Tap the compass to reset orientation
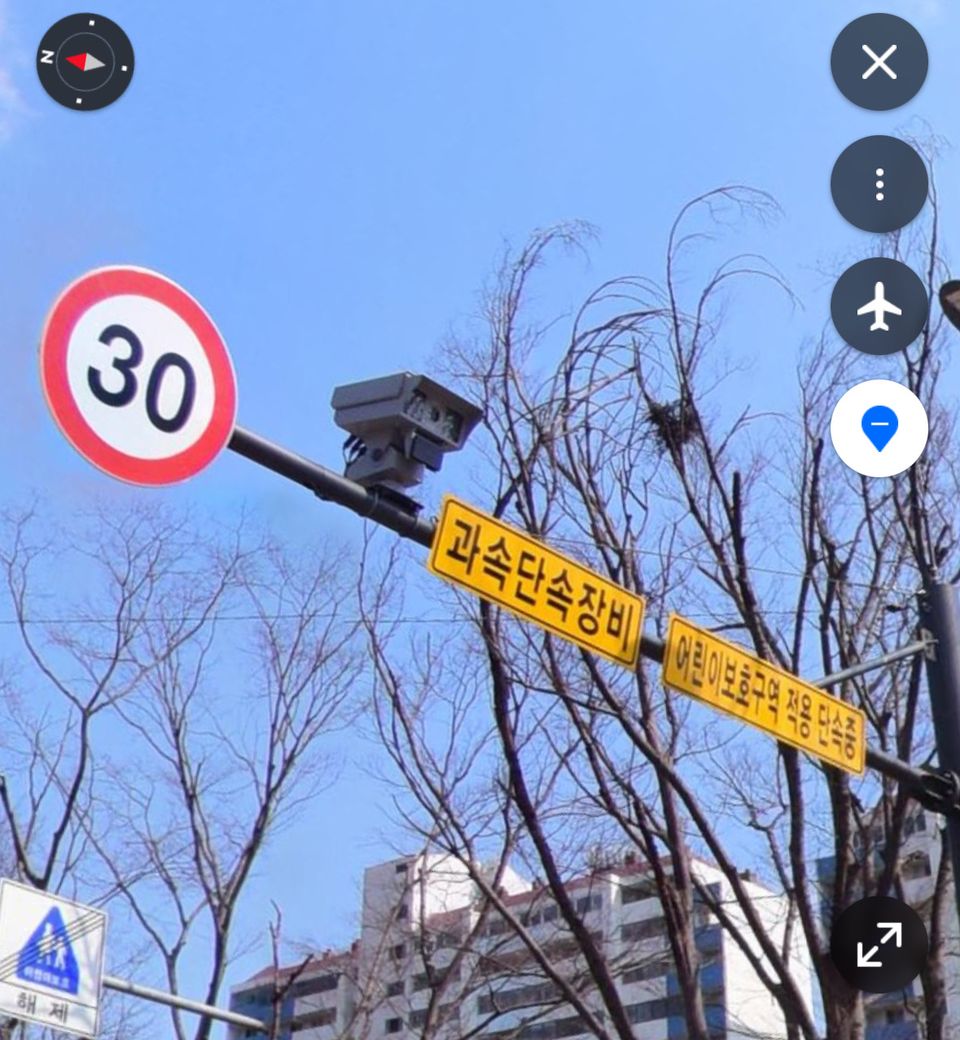The image size is (960, 1040). coord(85,62)
